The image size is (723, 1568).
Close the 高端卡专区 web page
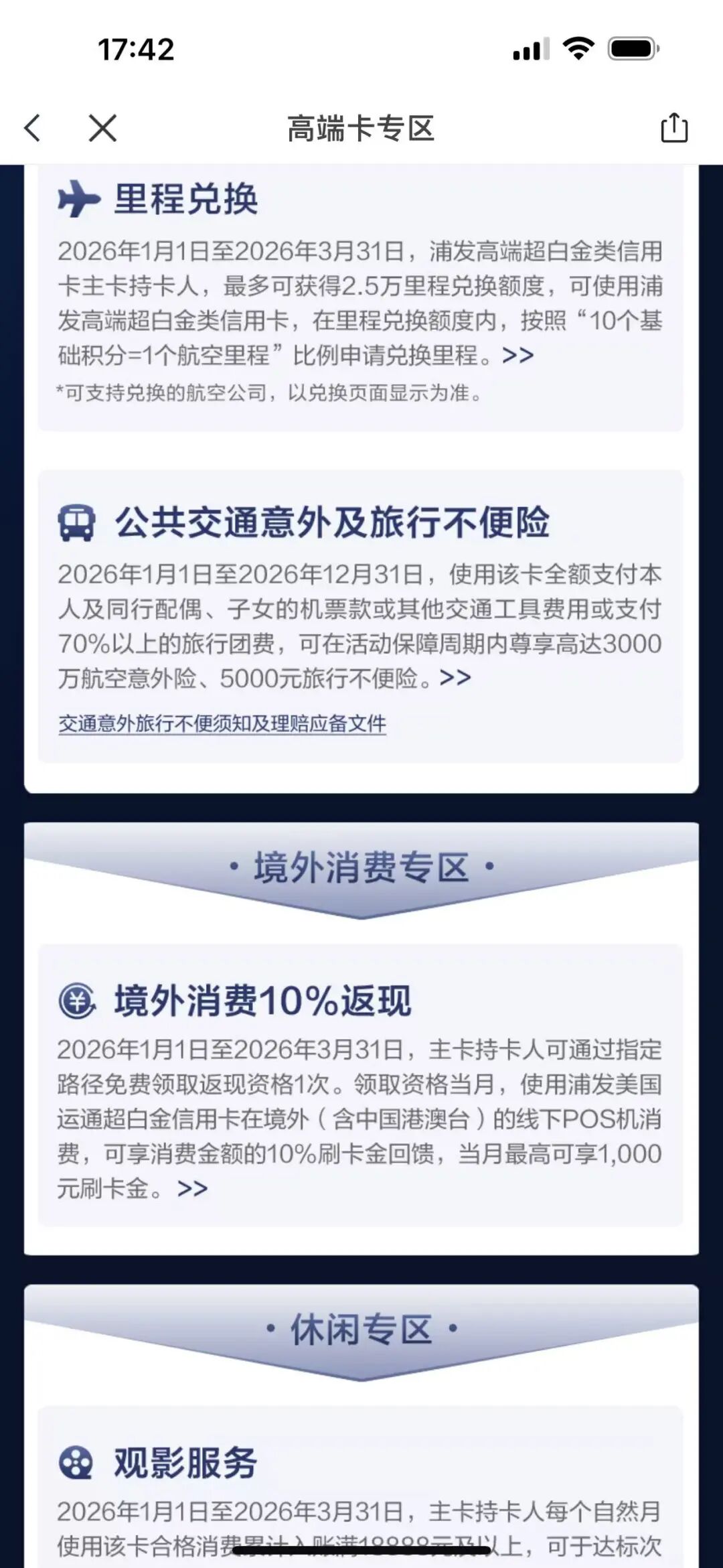click(102, 128)
